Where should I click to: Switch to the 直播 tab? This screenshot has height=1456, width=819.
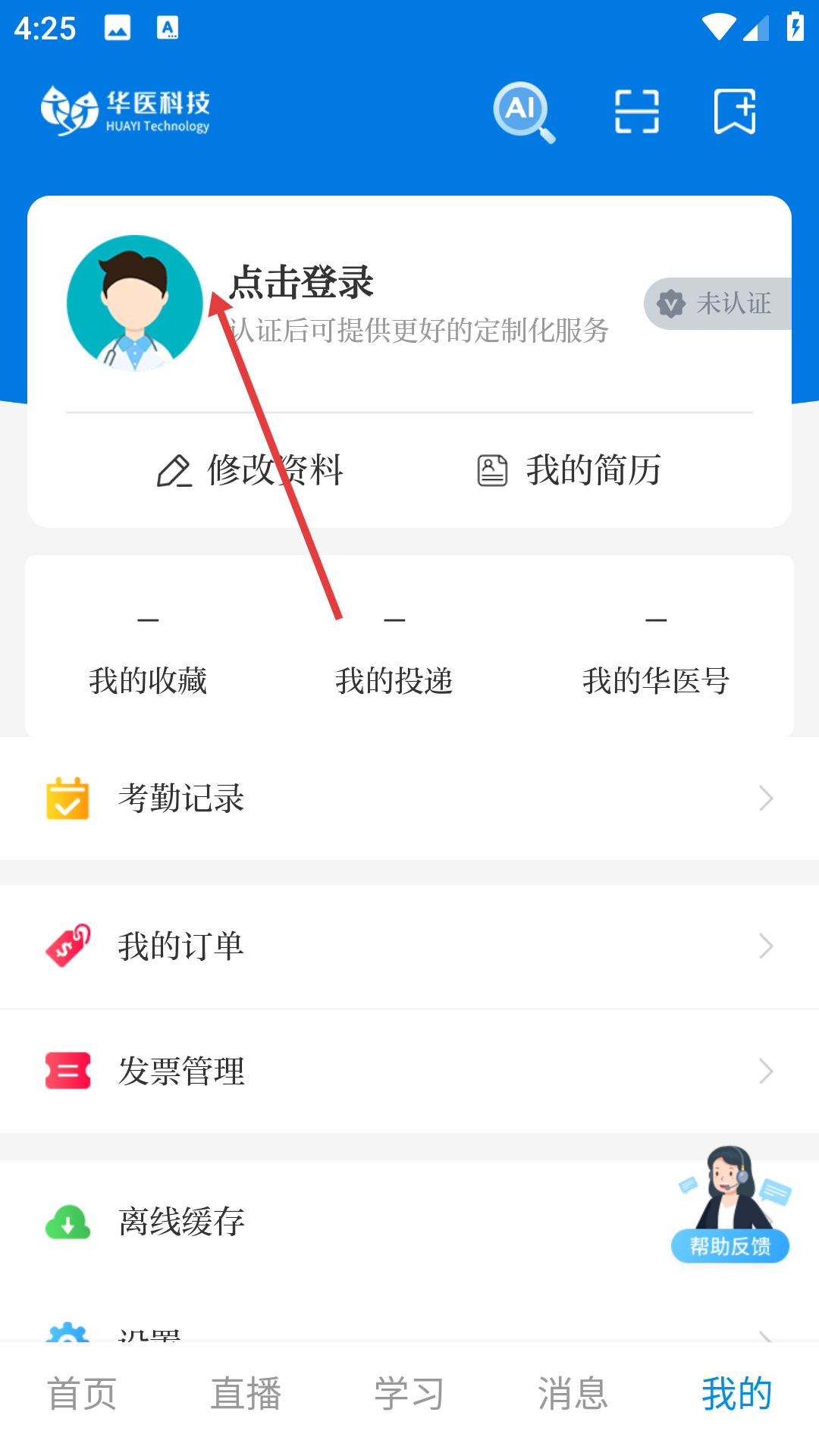tap(246, 1394)
